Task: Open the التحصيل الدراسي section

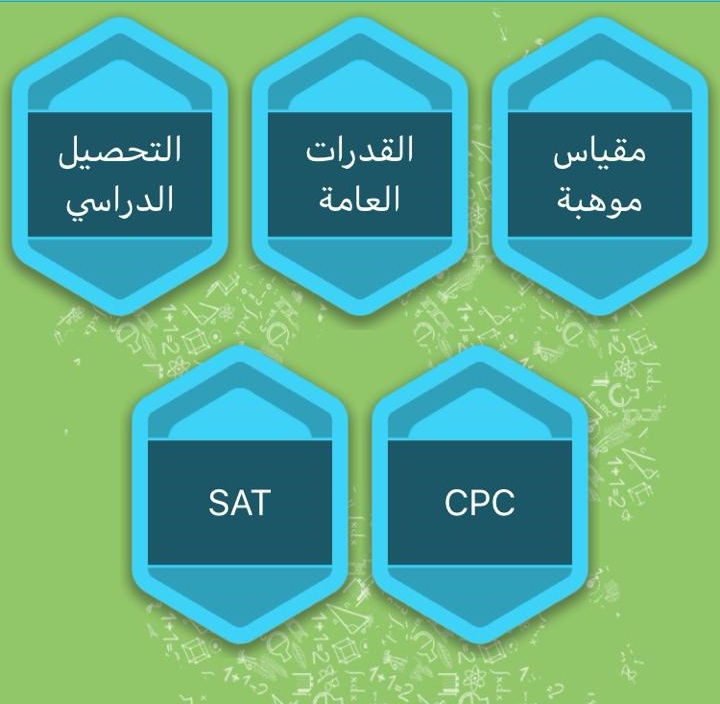Action: 119,174
